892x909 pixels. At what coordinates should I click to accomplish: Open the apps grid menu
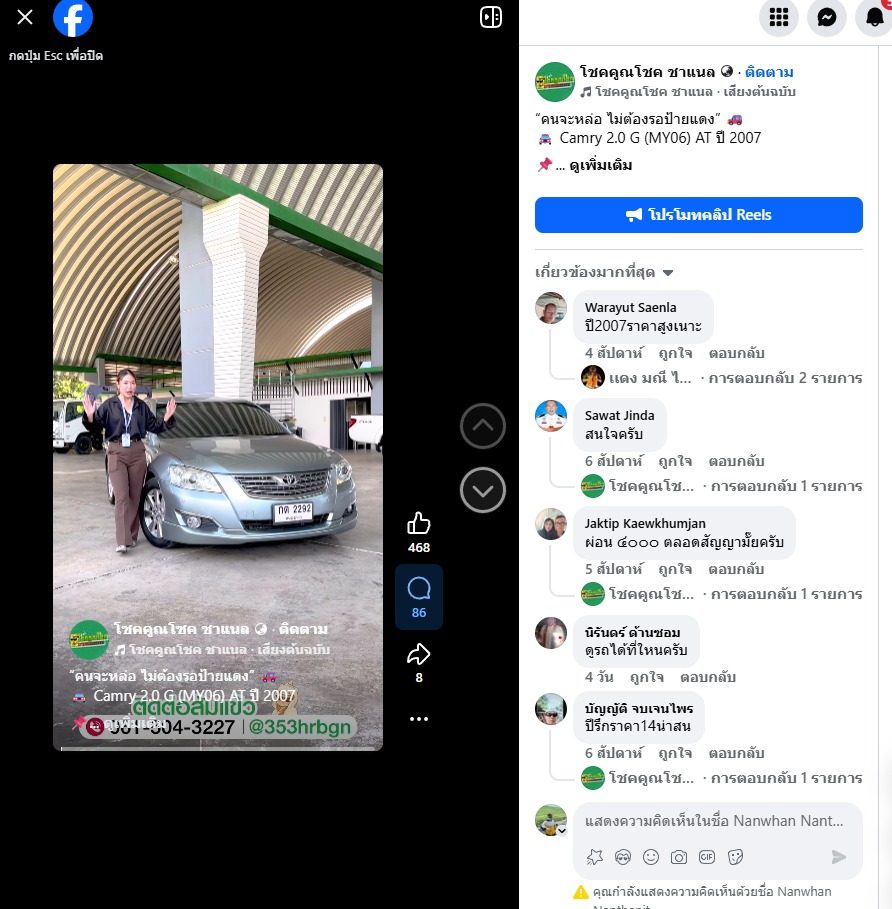[779, 17]
